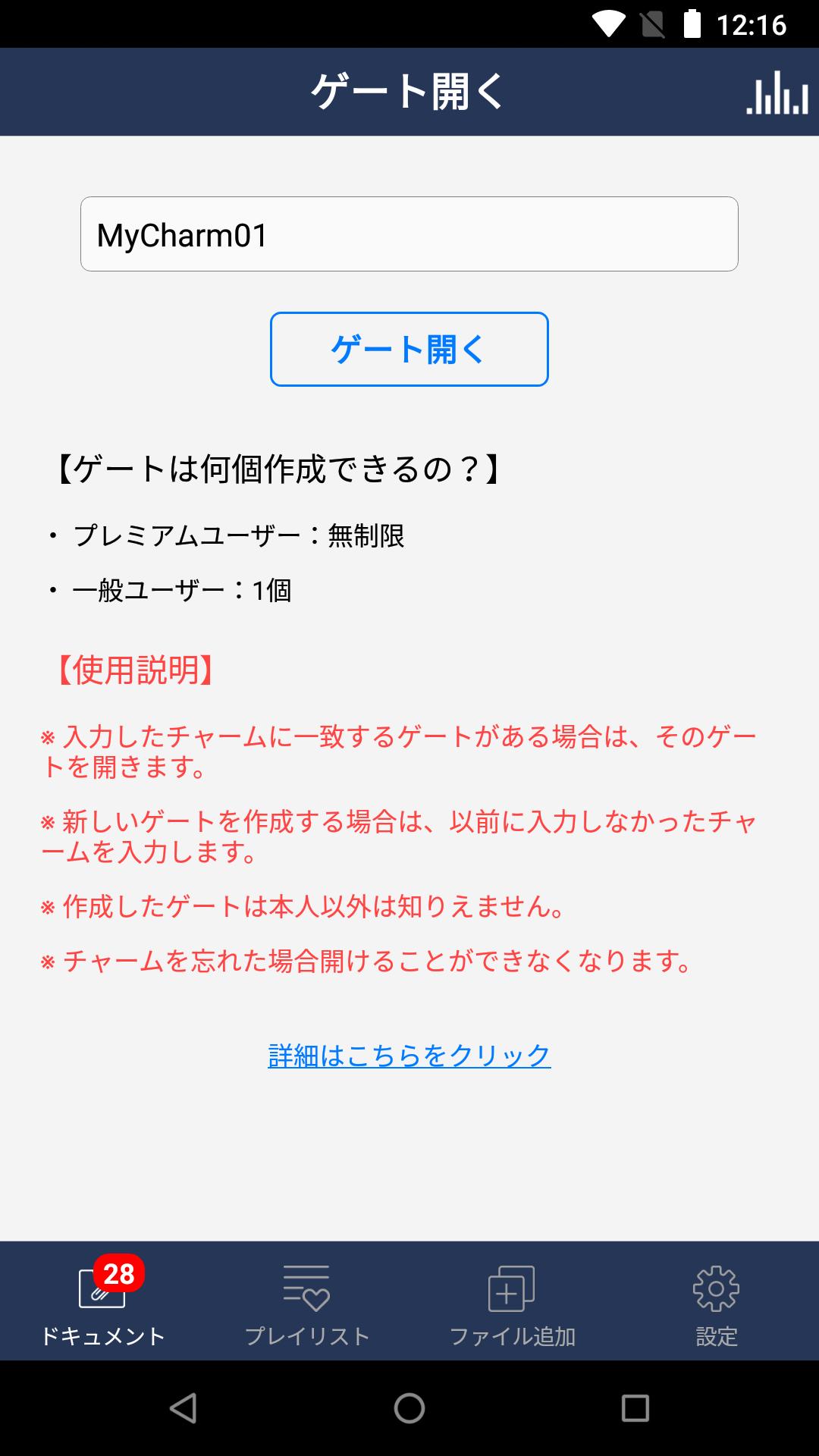Open the ファイル追加 tab
819x1456 pixels.
[512, 1301]
